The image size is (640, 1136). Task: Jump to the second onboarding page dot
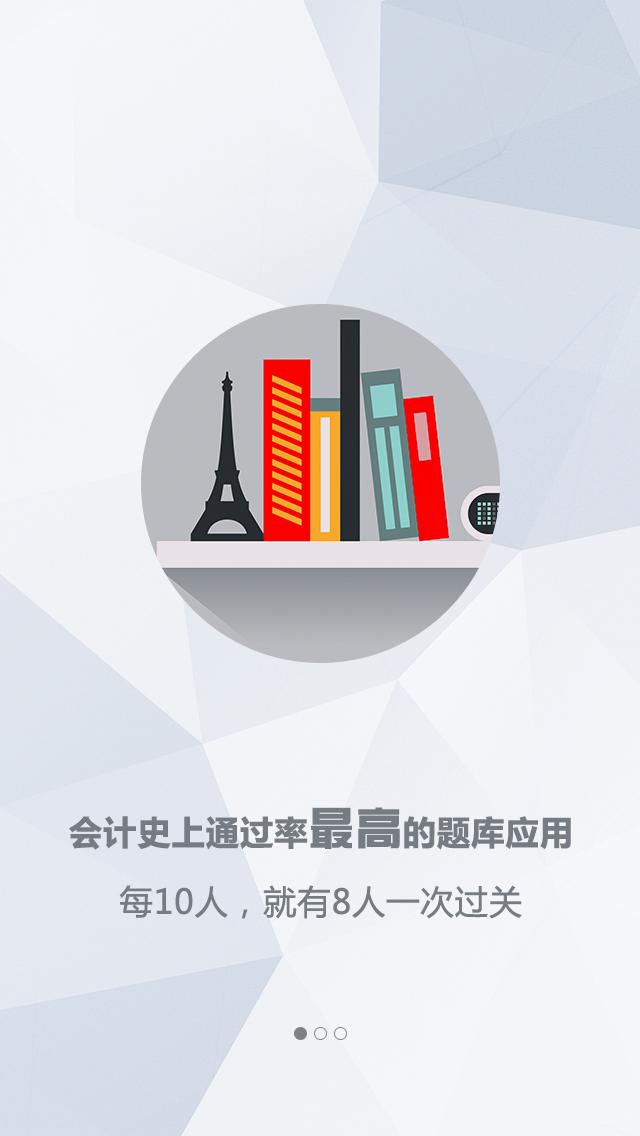point(320,1033)
